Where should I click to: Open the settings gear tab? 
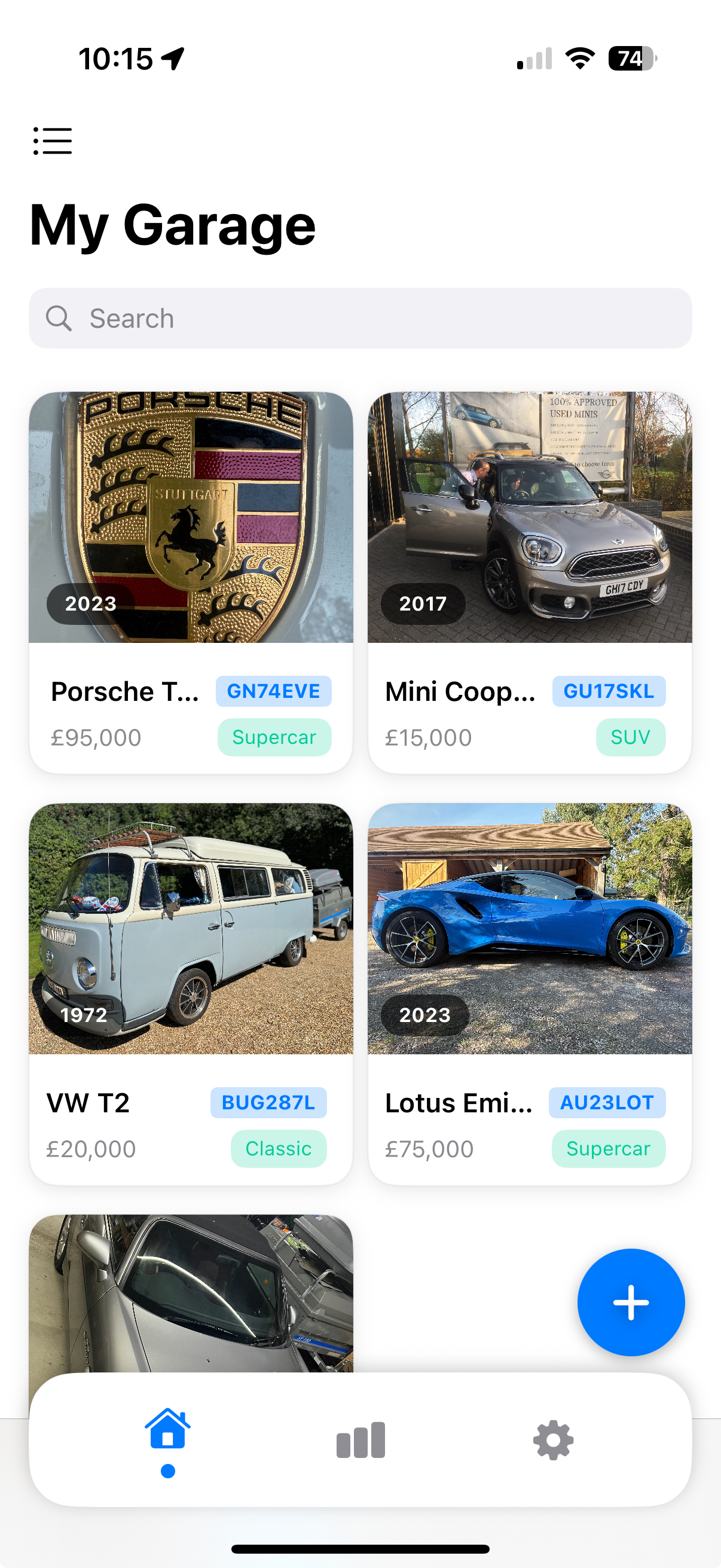pyautogui.click(x=553, y=1440)
